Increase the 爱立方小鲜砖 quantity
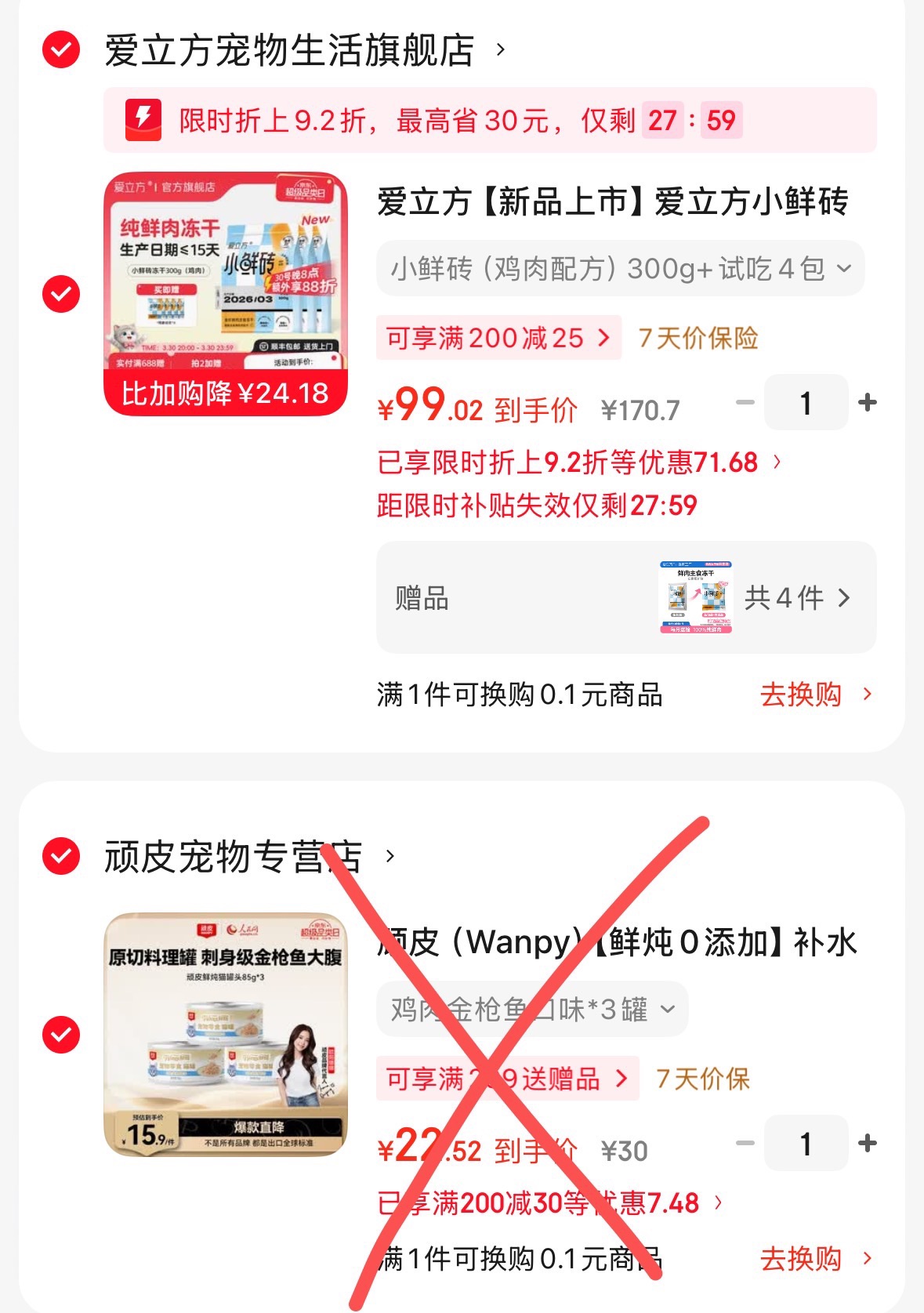Image resolution: width=924 pixels, height=1313 pixels. point(868,403)
